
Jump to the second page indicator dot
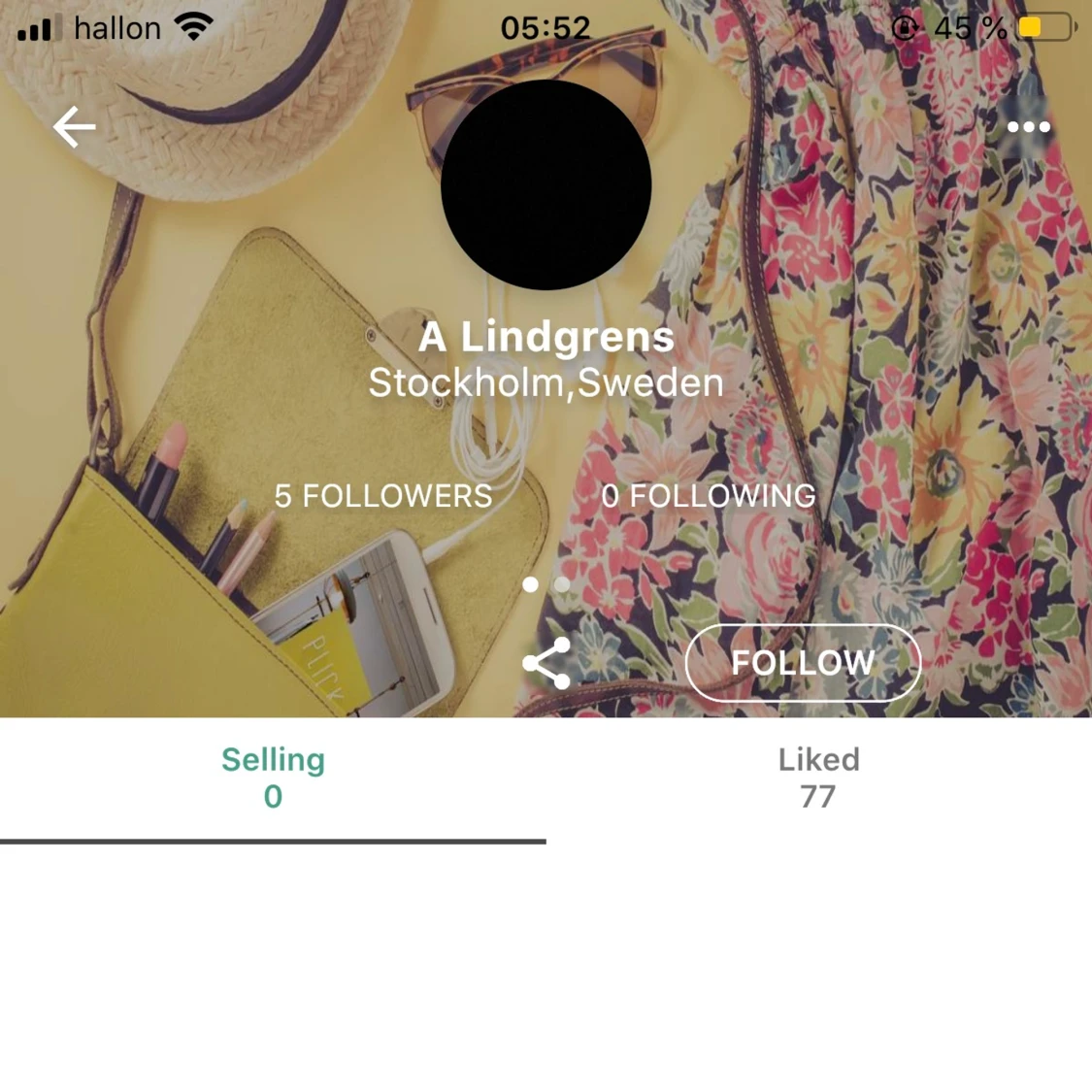point(562,584)
